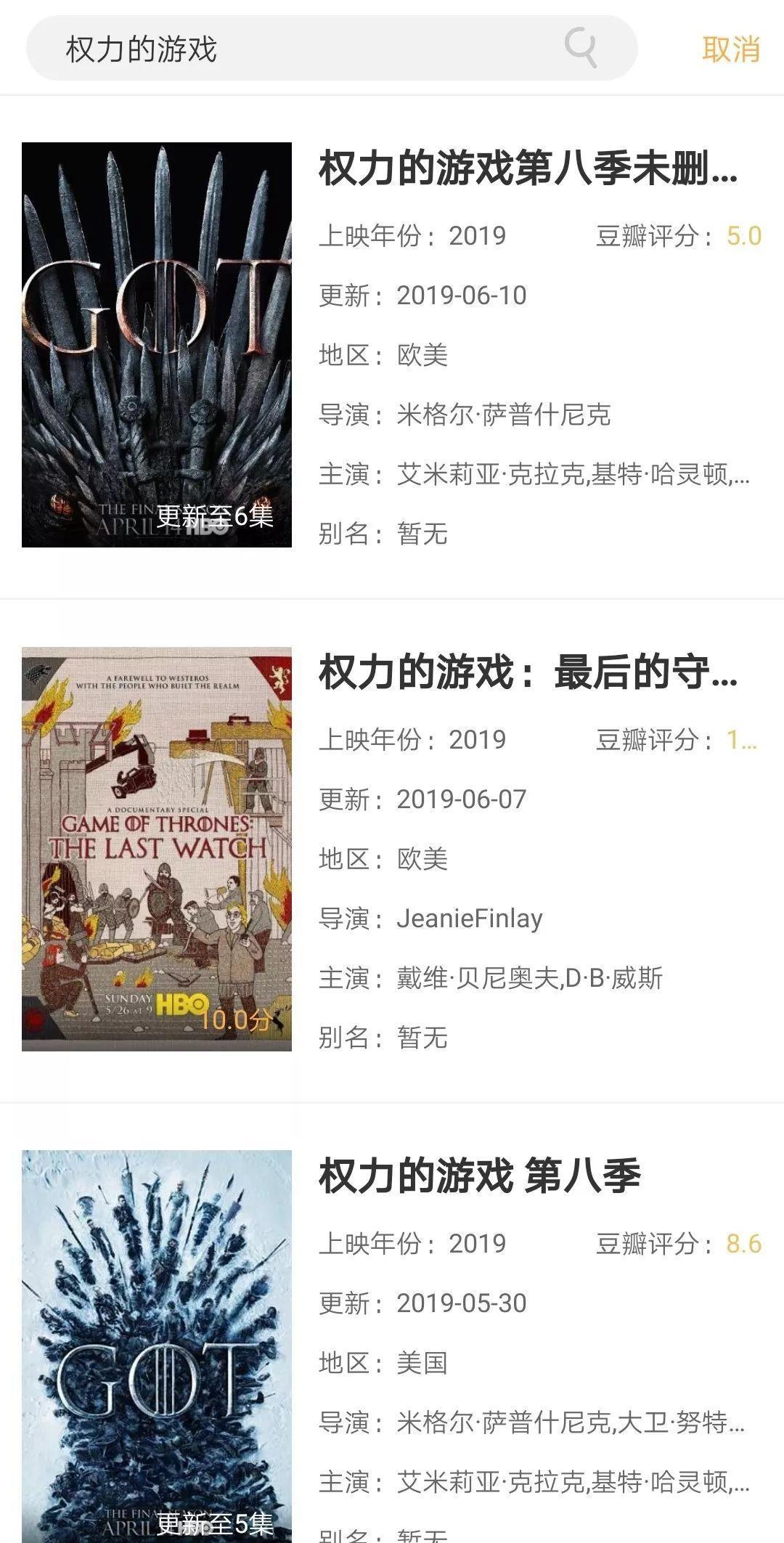This screenshot has height=1543, width=784.
Task: Tap the magnifier search icon
Action: pos(581,48)
